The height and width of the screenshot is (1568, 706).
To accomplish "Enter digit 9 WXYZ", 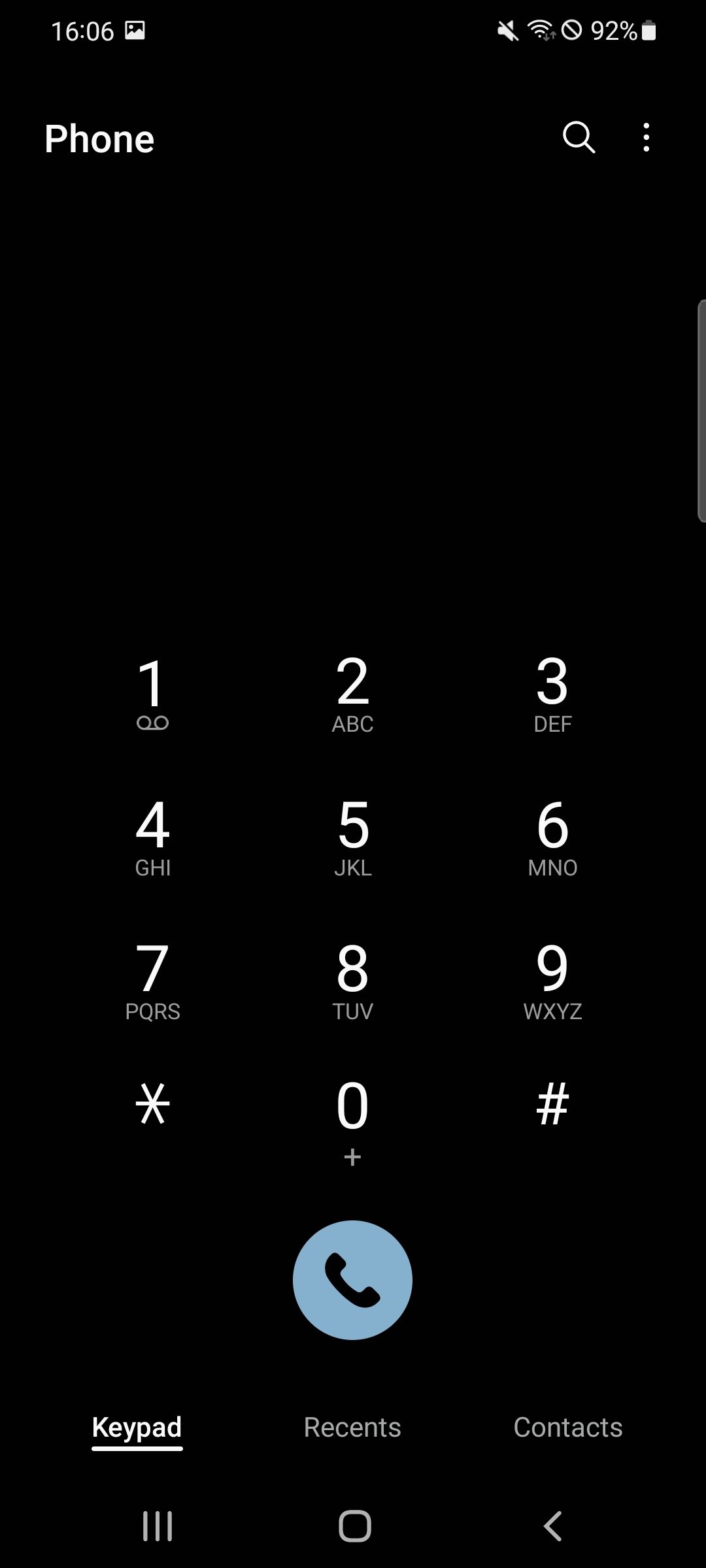I will [x=552, y=983].
